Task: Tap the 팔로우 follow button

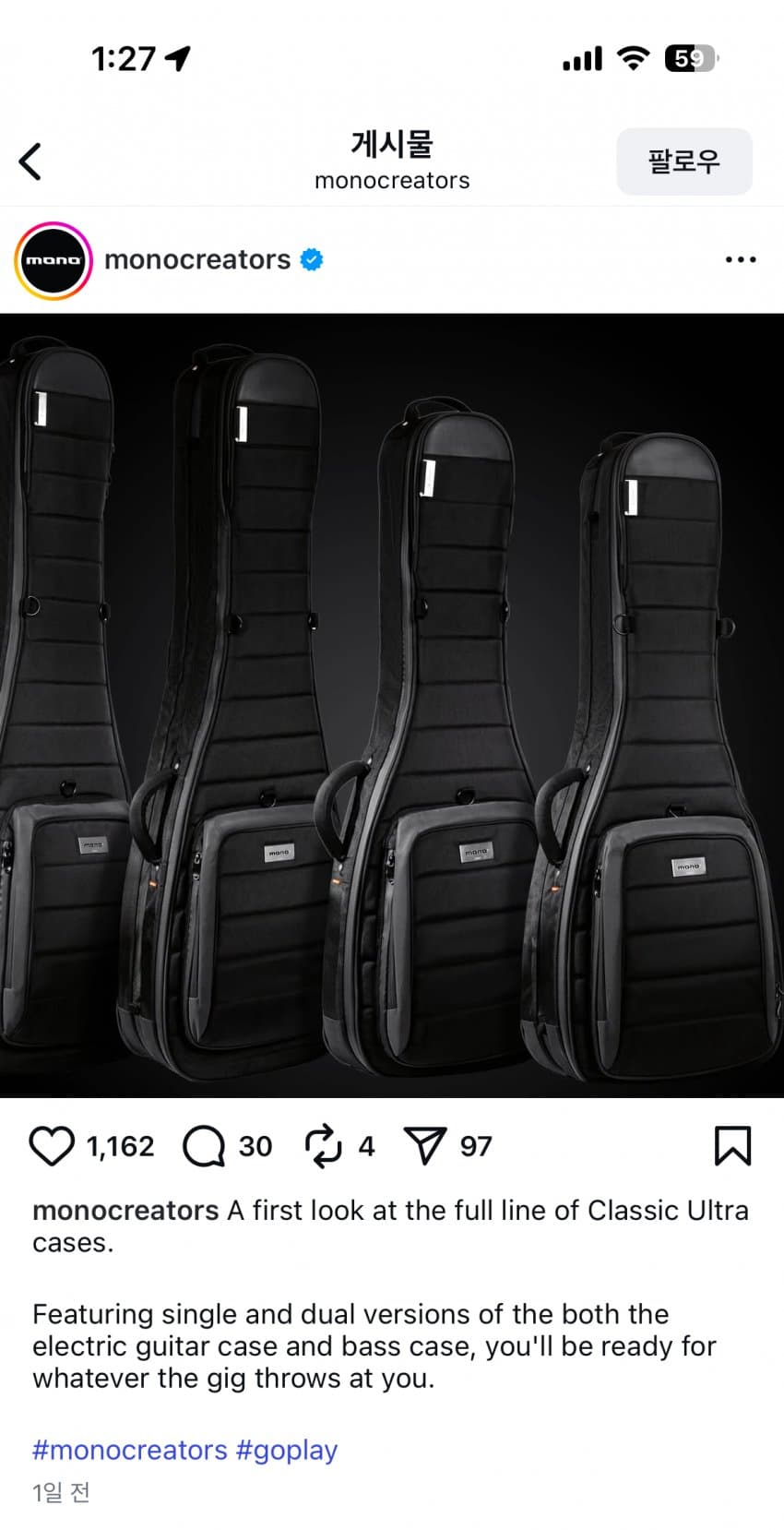Action: [x=683, y=161]
